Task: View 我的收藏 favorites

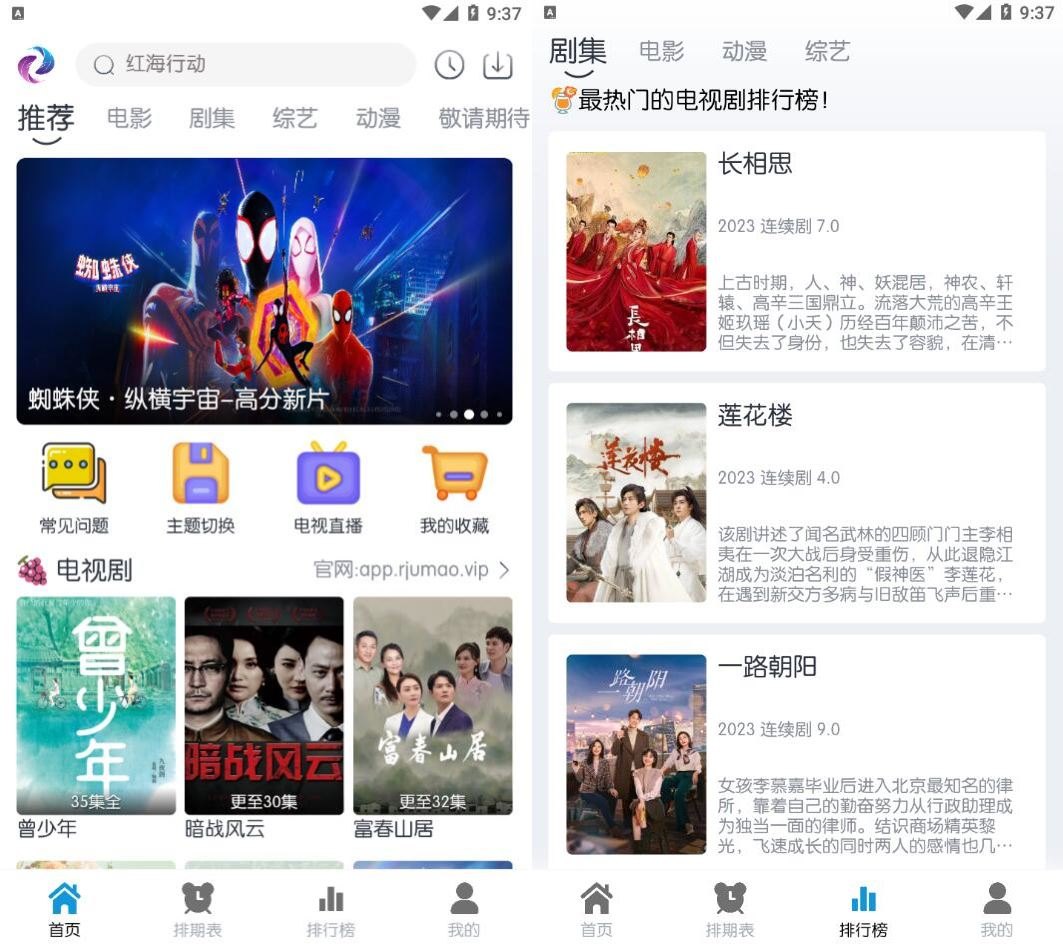Action: tap(454, 488)
